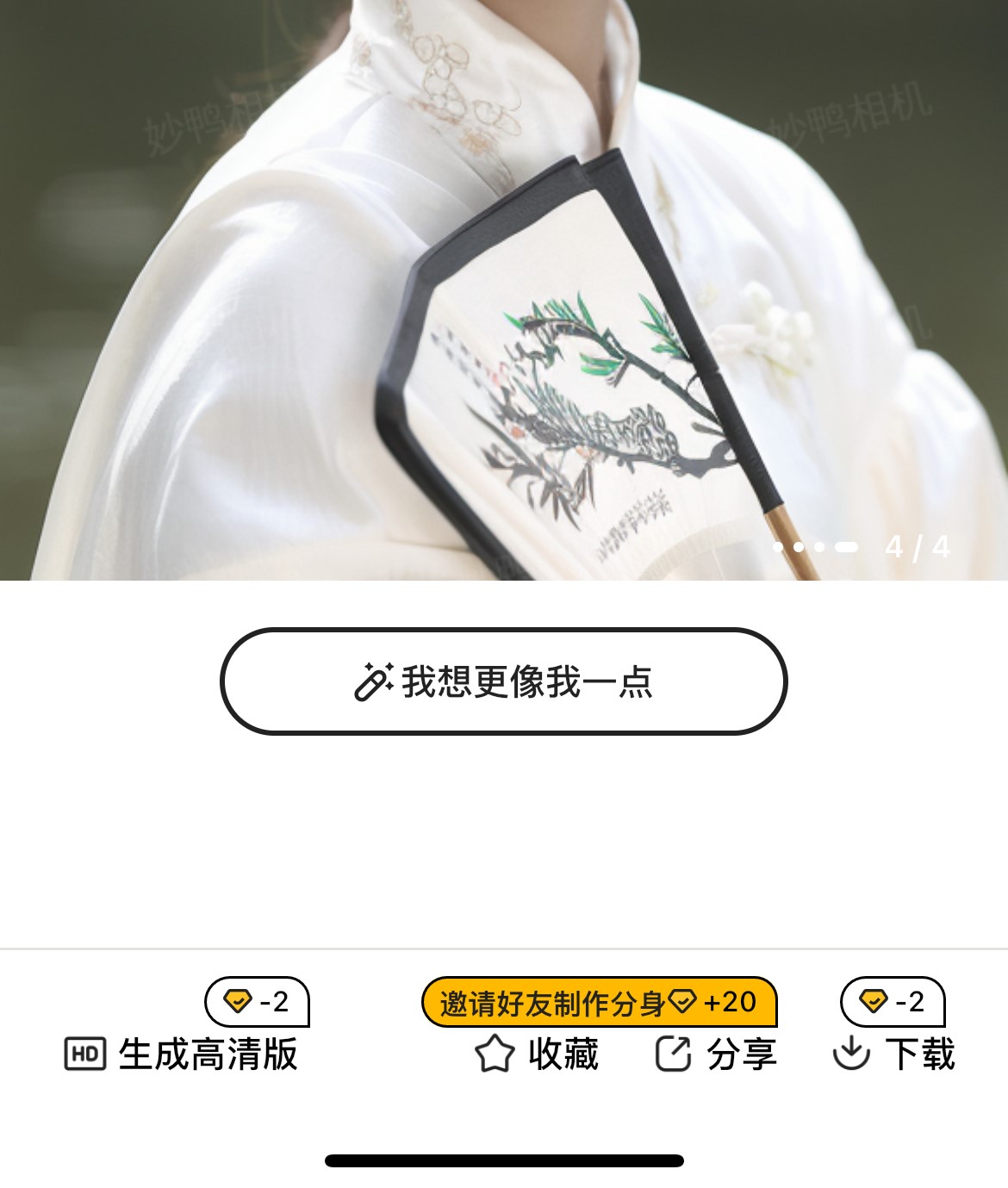Viewport: 1008px width, 1188px height.
Task: Download the photo with 下载
Action: [894, 1054]
